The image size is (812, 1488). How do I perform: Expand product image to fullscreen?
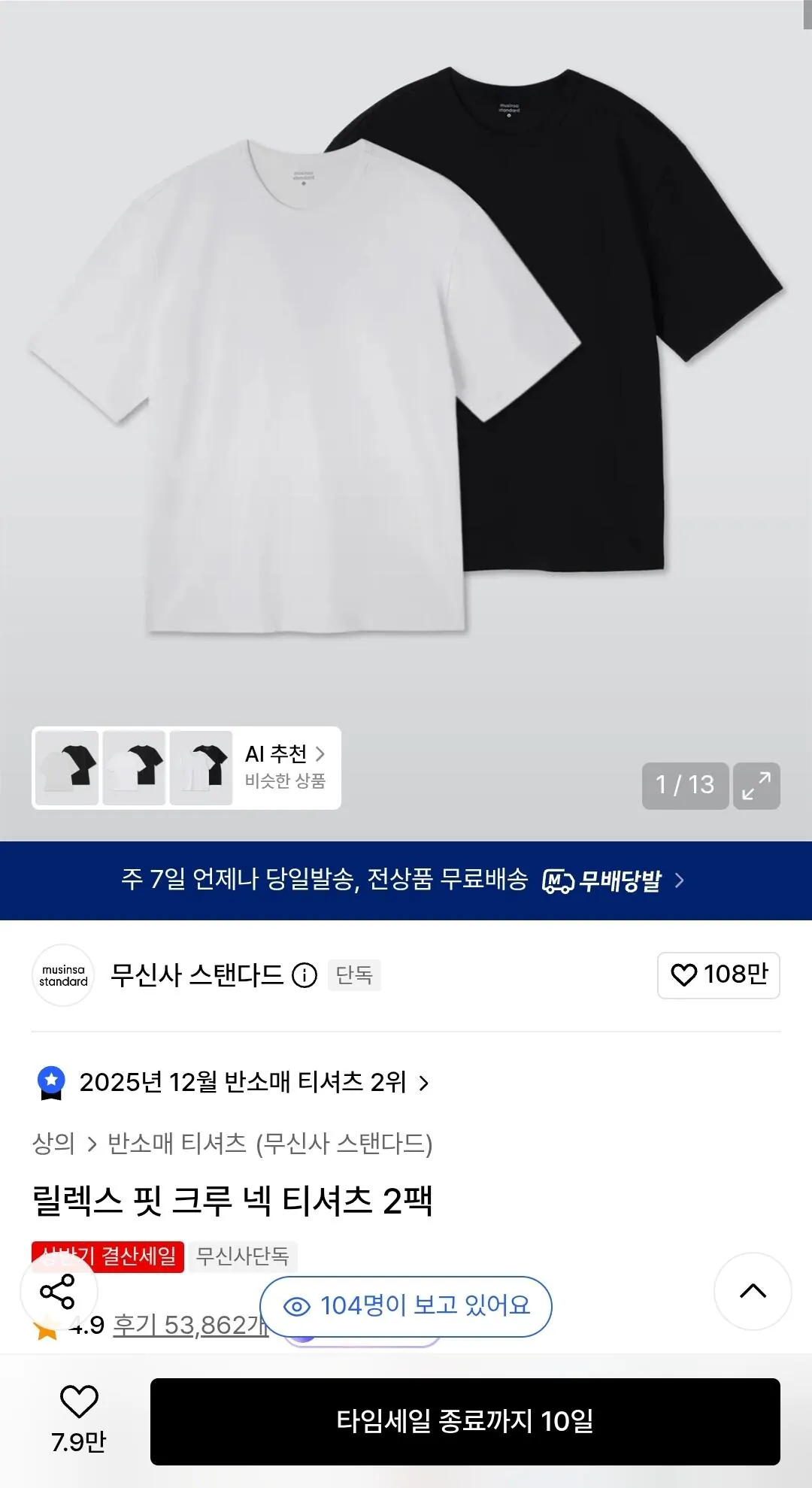point(756,786)
